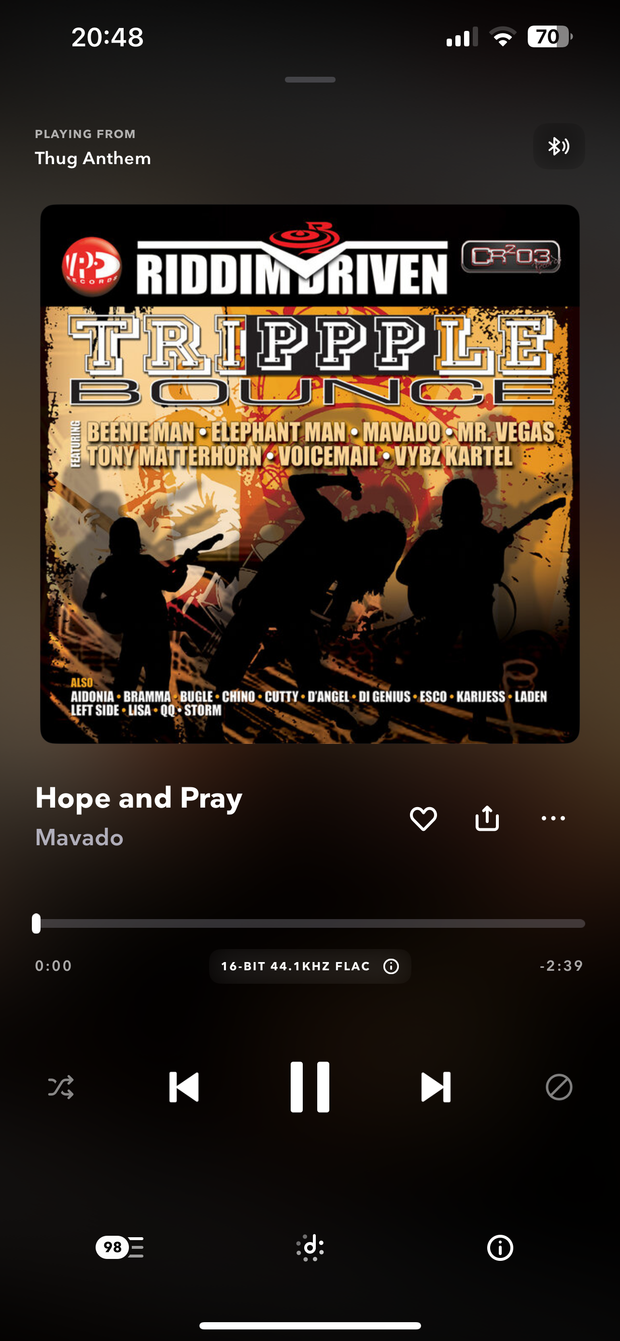
Task: Skip to the previous track
Action: 184,1087
